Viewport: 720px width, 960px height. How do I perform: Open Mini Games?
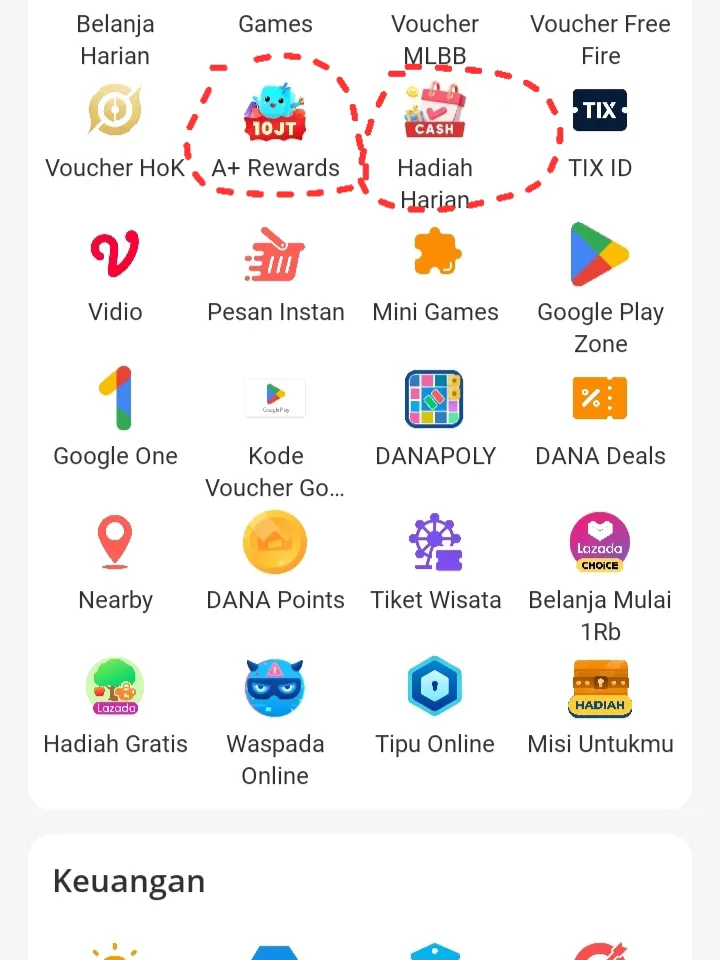pos(435,256)
